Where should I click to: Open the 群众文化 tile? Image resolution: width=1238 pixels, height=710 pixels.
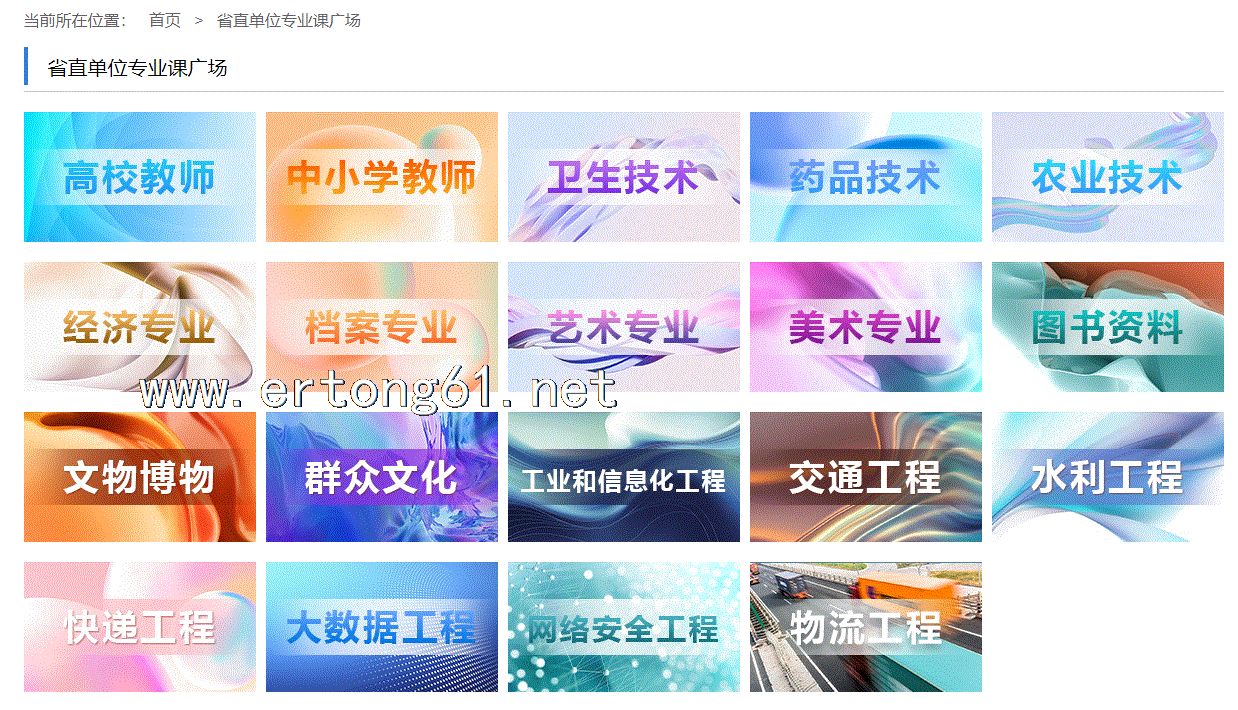click(x=381, y=477)
